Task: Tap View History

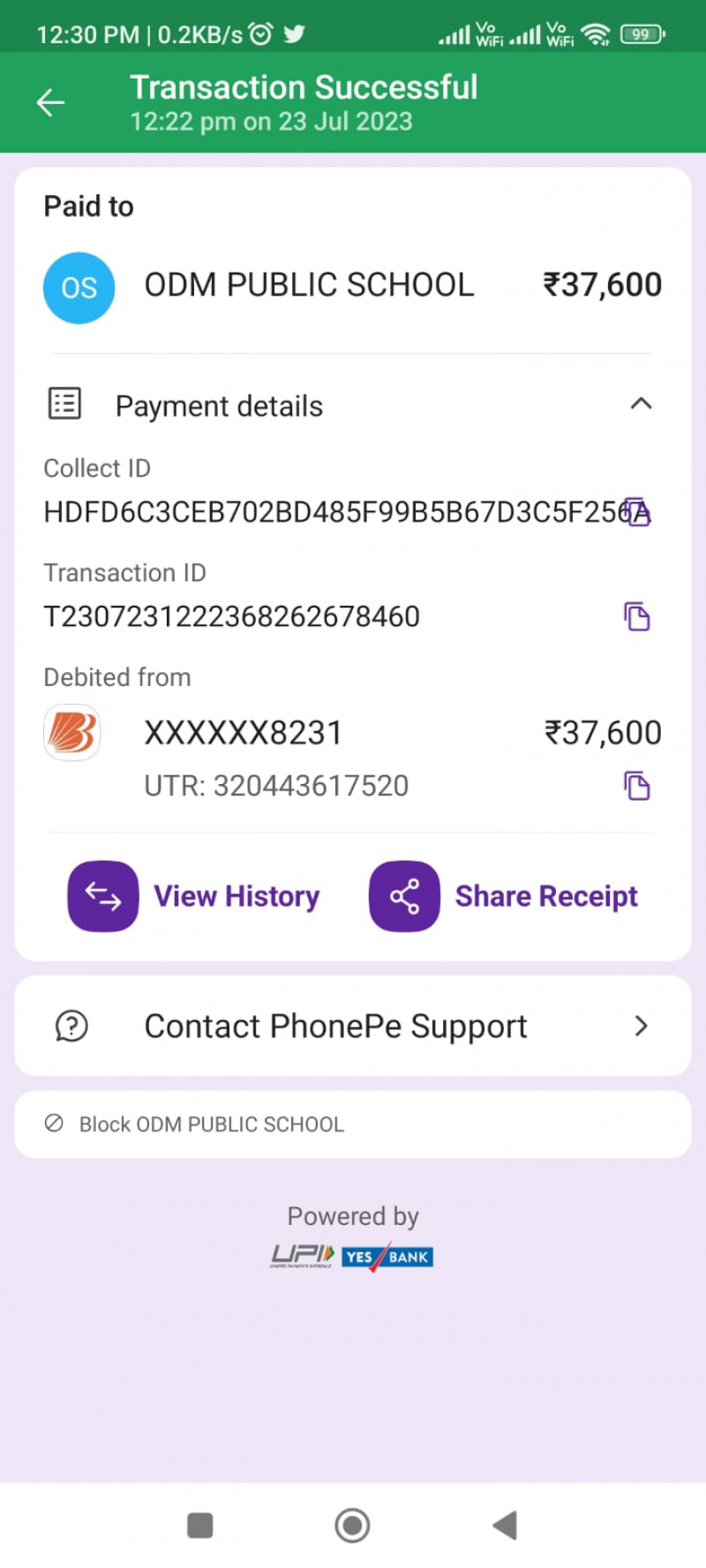Action: click(194, 896)
